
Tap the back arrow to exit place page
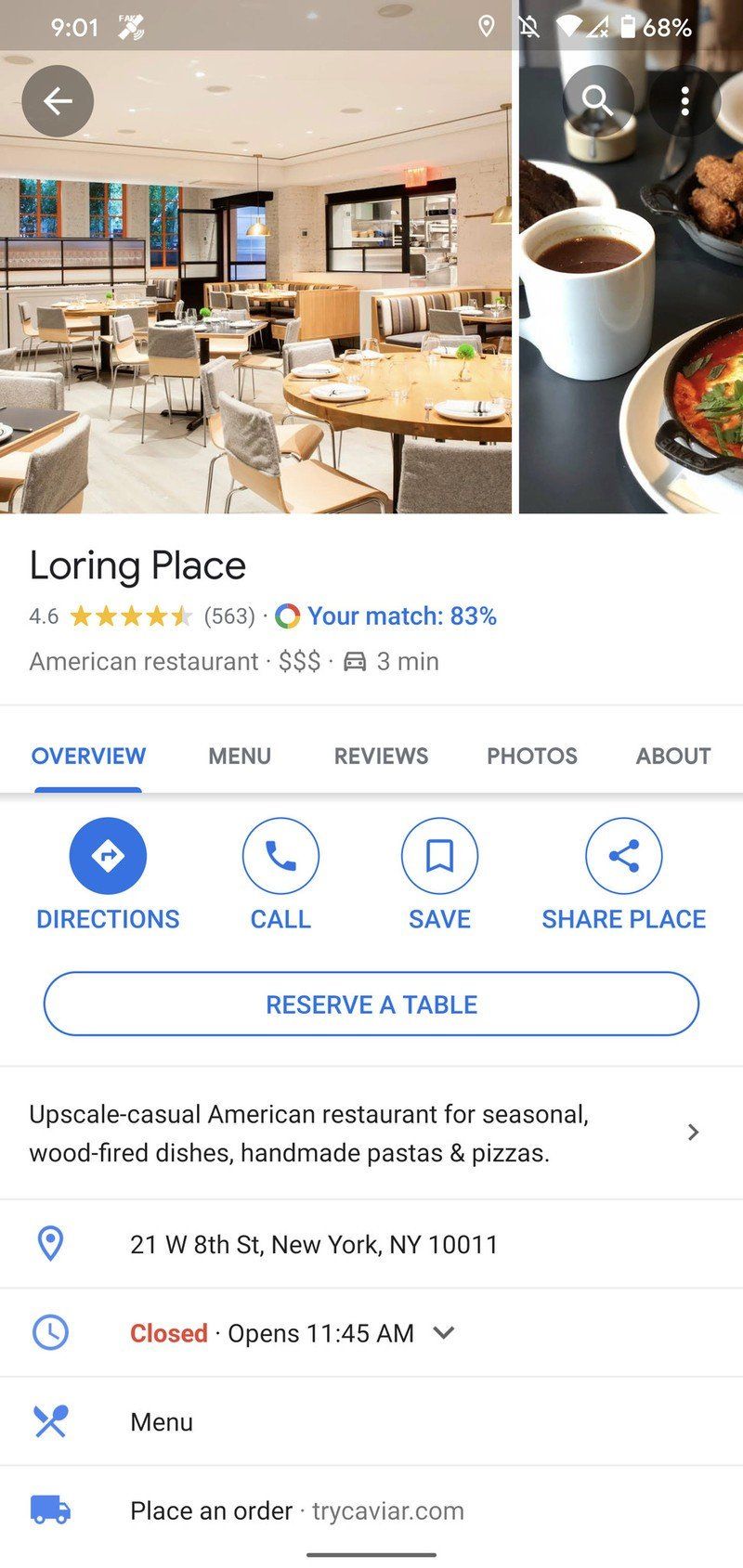pos(57,102)
